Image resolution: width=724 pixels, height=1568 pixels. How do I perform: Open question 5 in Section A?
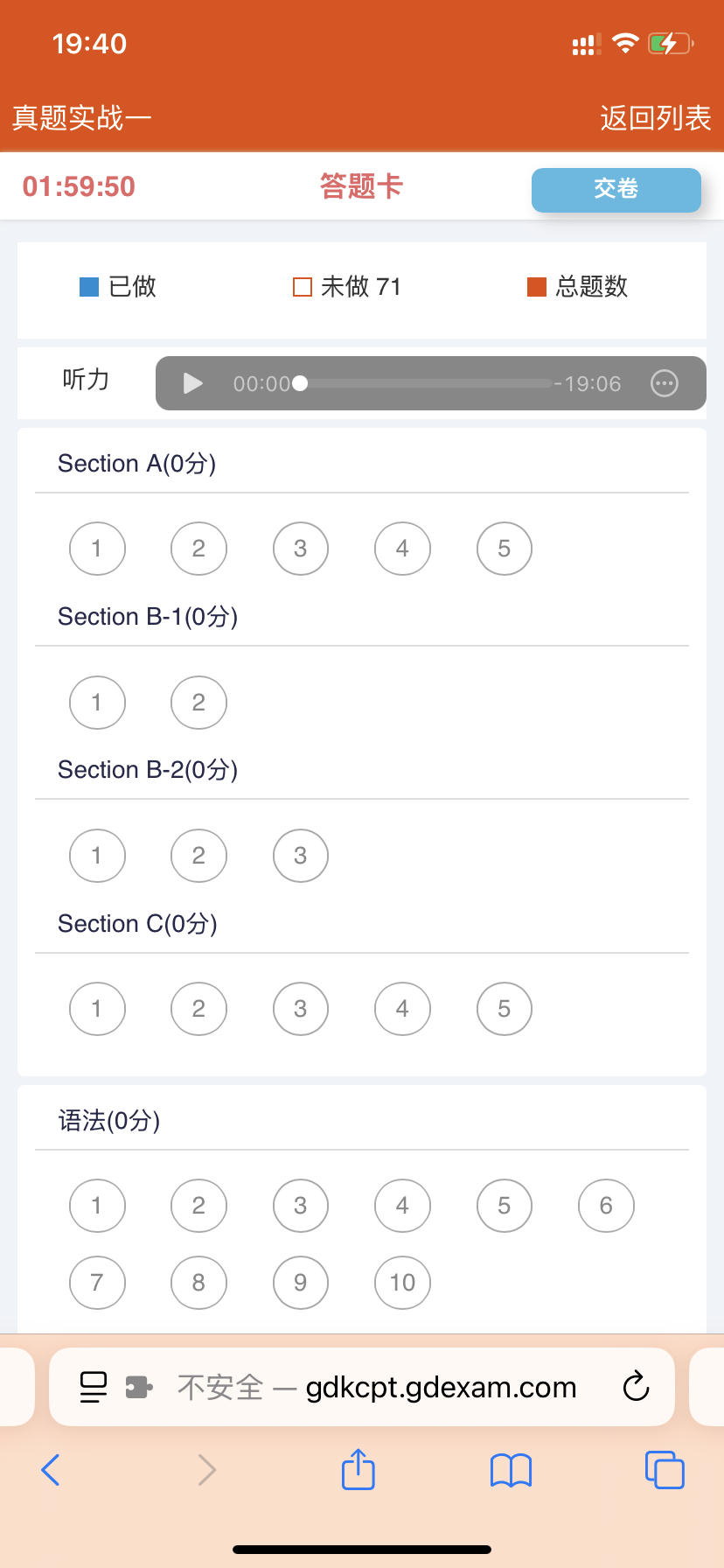[x=505, y=549]
